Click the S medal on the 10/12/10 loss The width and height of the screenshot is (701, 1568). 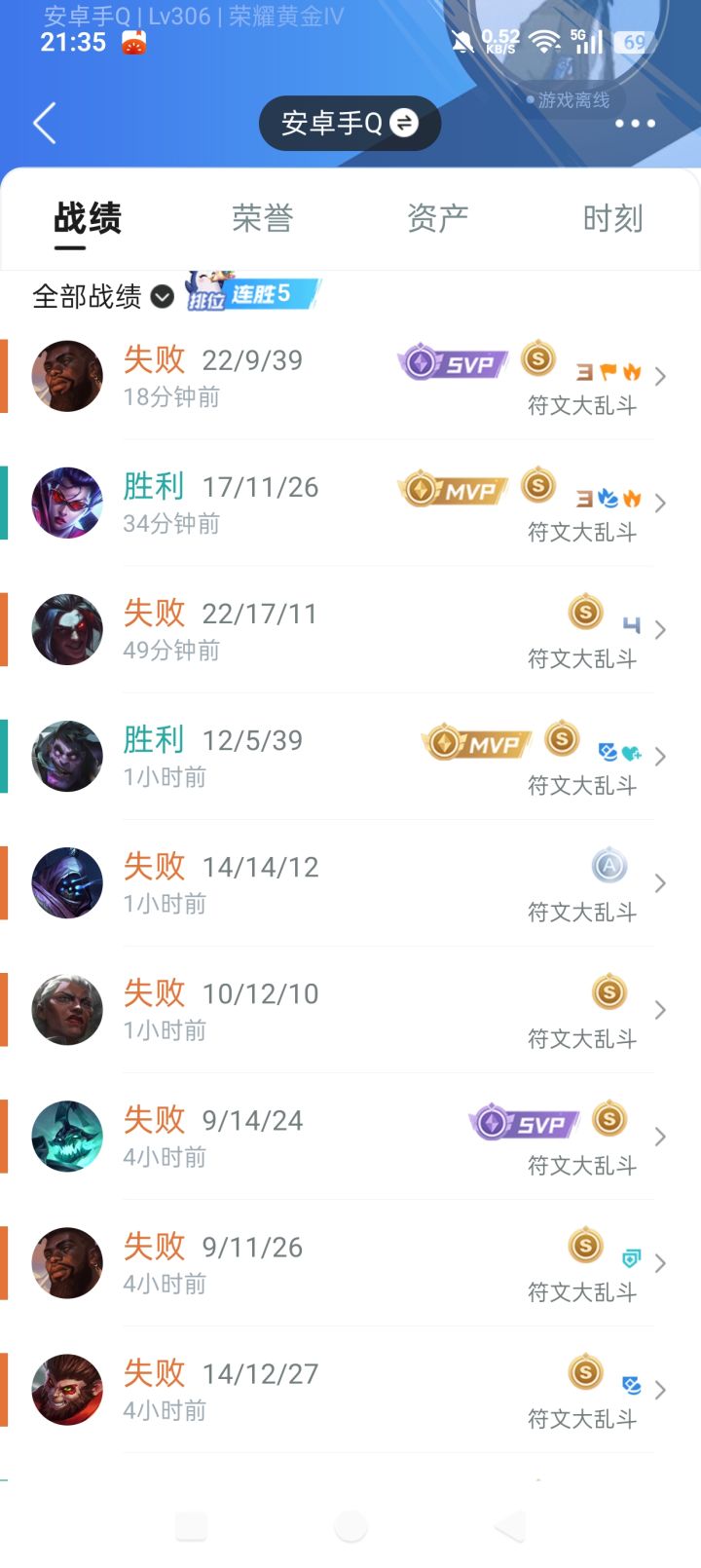click(609, 993)
